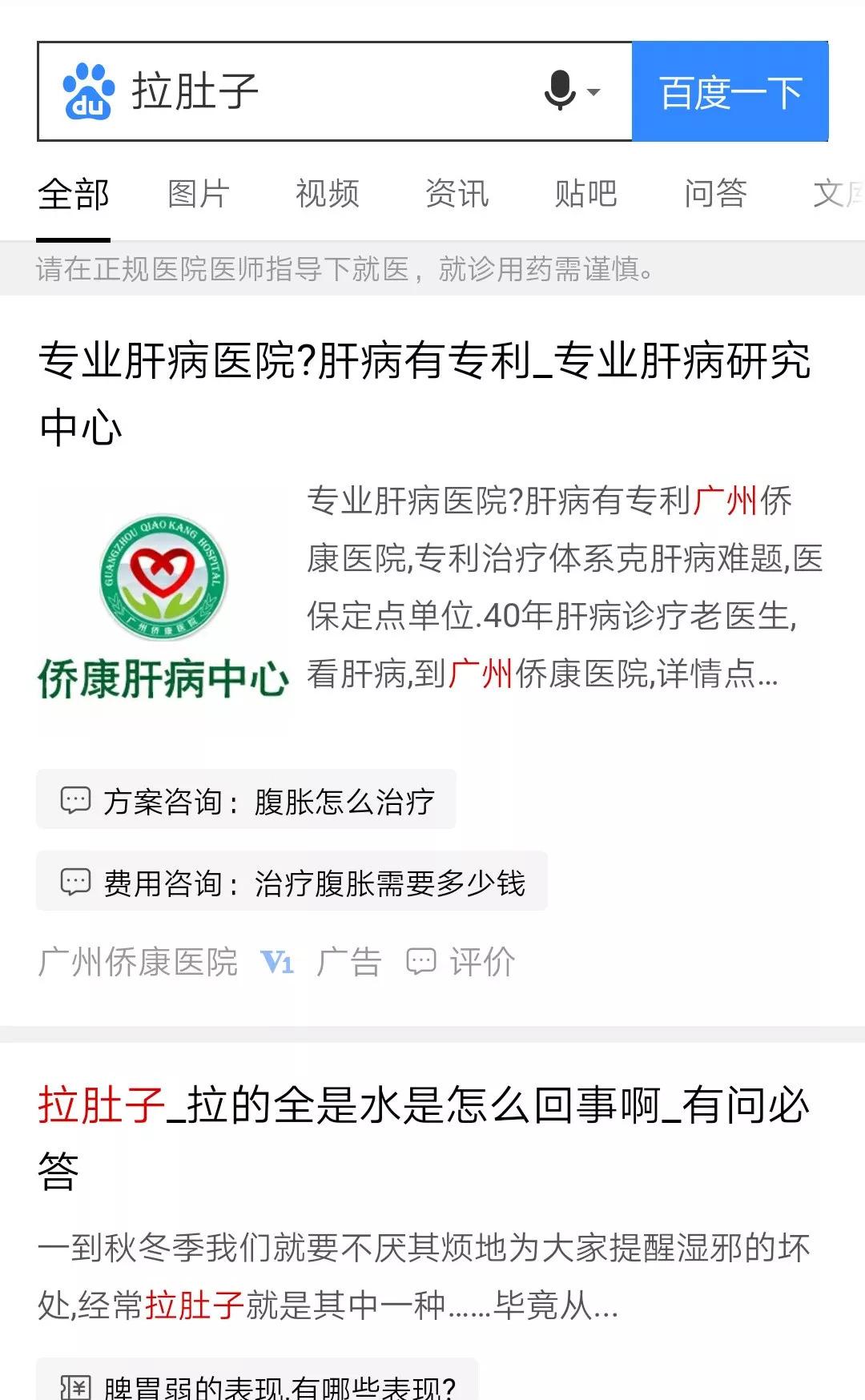Switch to the 问答 tab
865x1400 pixels.
(x=715, y=194)
